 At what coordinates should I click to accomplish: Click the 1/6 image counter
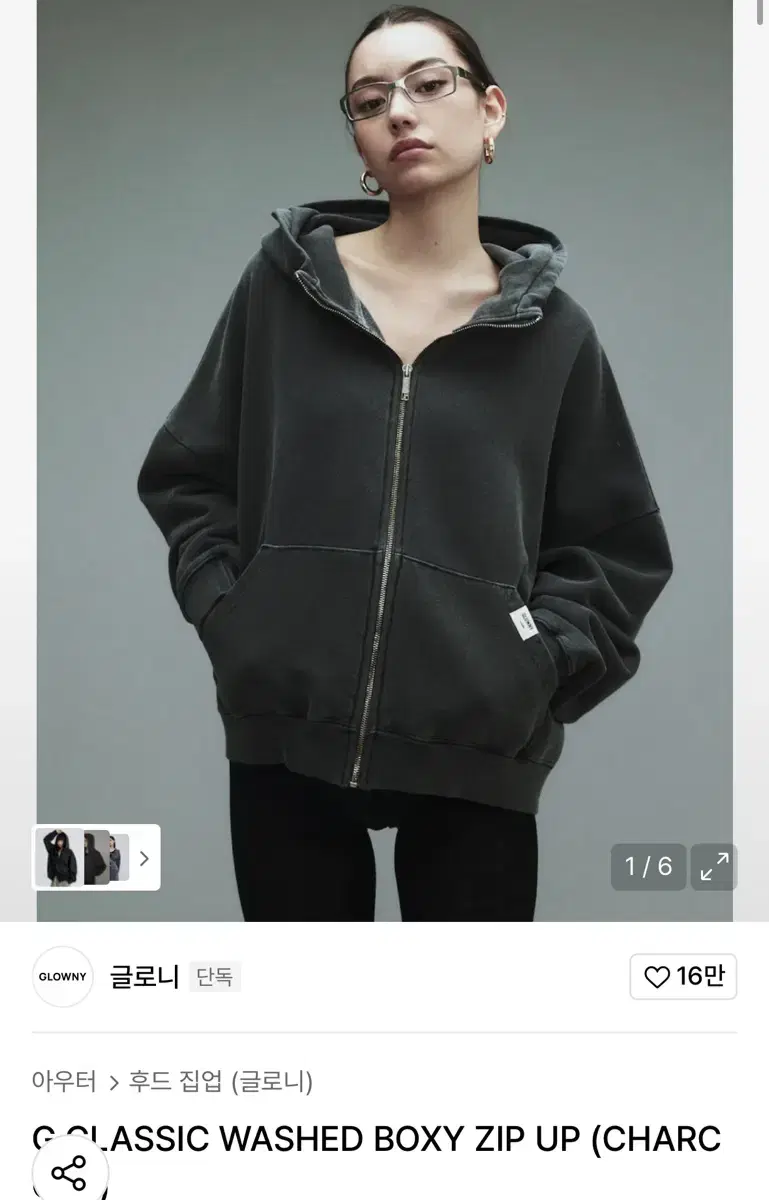click(x=648, y=867)
